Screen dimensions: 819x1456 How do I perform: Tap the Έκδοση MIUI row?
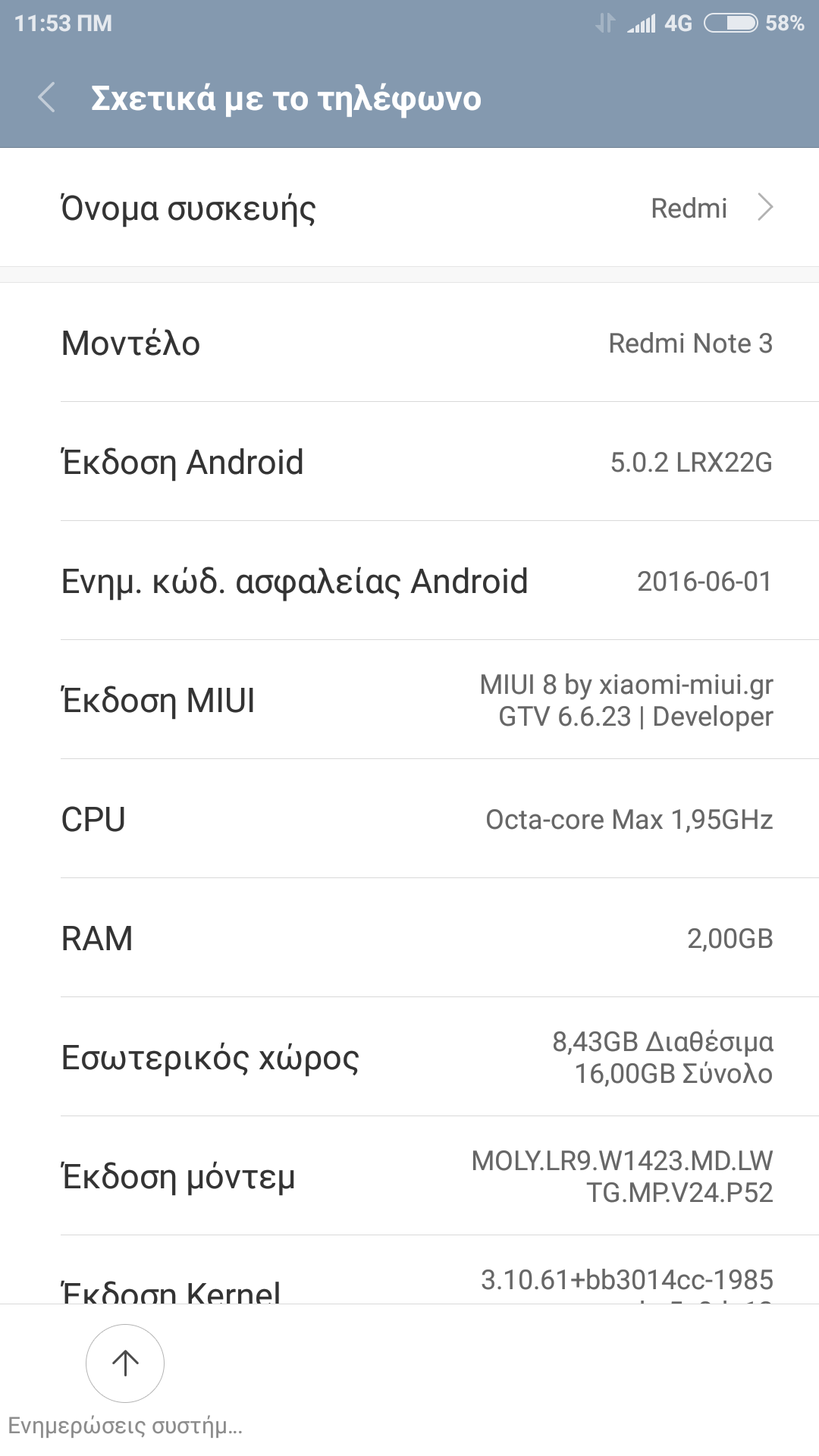point(409,700)
